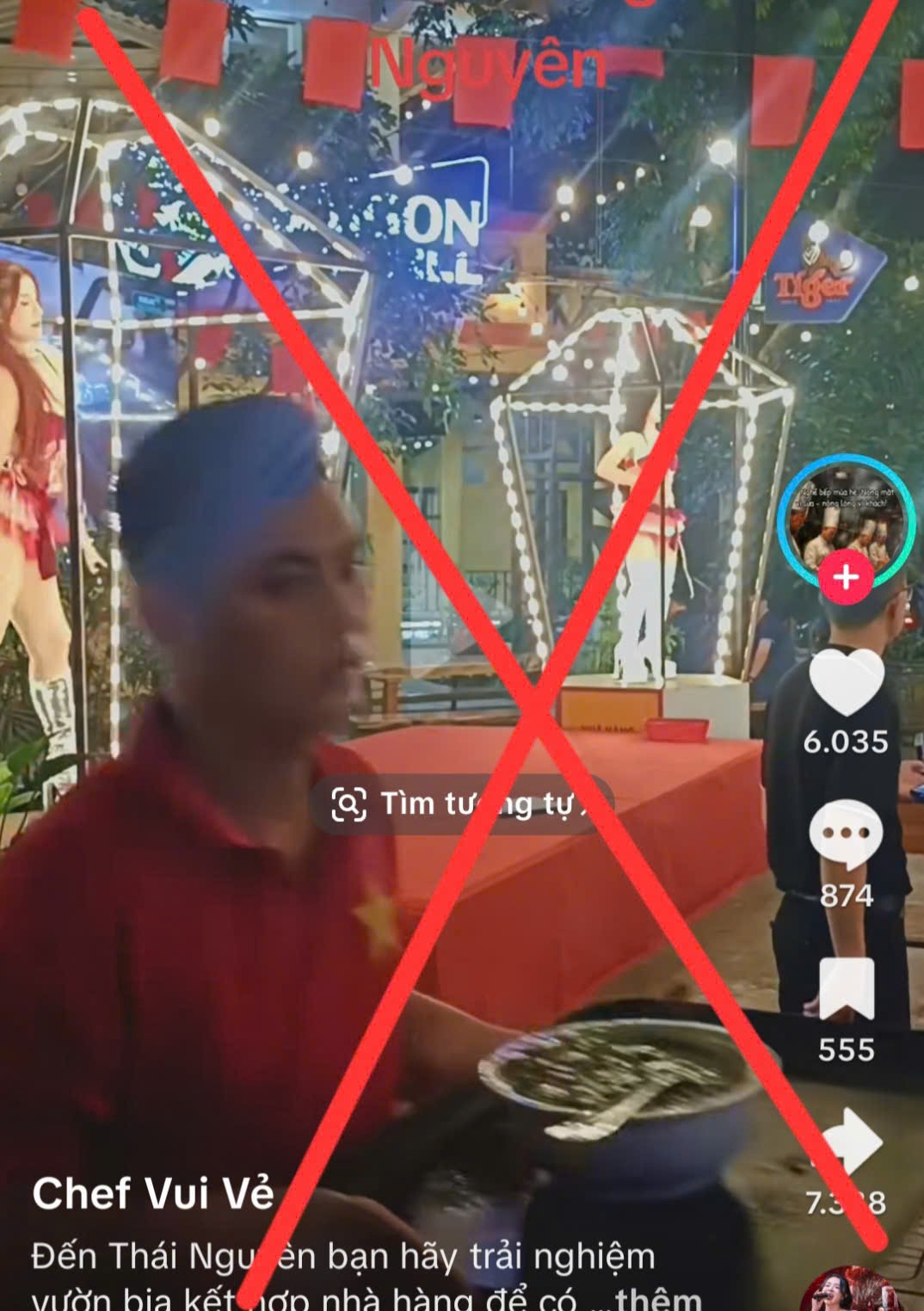Viewport: 924px width, 1311px height.
Task: Like this video
Action: pyautogui.click(x=847, y=682)
